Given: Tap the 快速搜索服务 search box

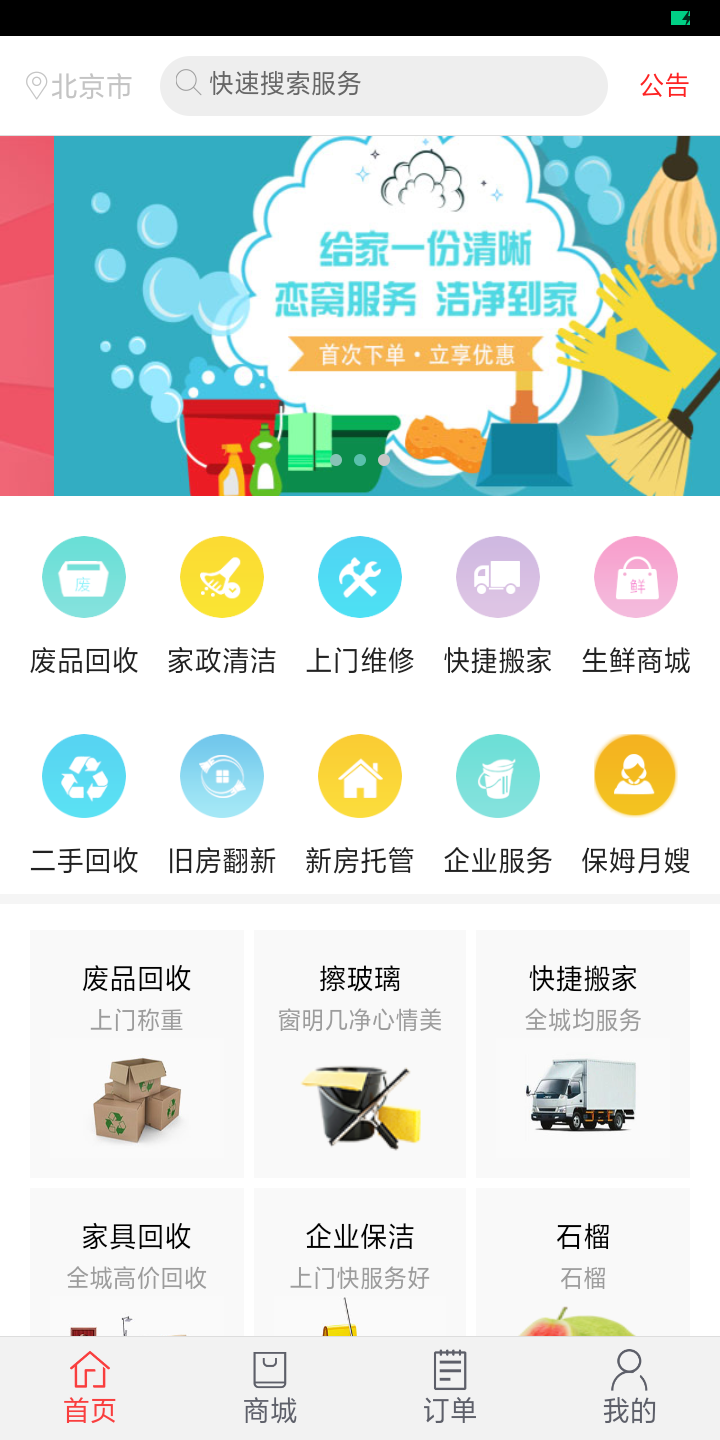Looking at the screenshot, I should [384, 86].
